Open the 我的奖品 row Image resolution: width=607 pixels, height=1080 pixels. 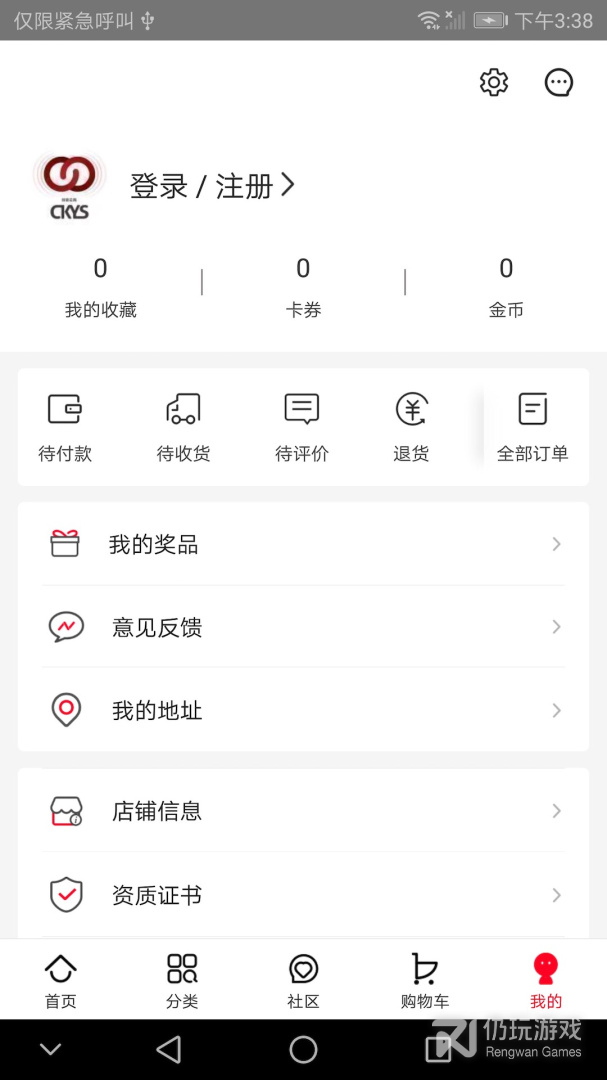(x=303, y=544)
